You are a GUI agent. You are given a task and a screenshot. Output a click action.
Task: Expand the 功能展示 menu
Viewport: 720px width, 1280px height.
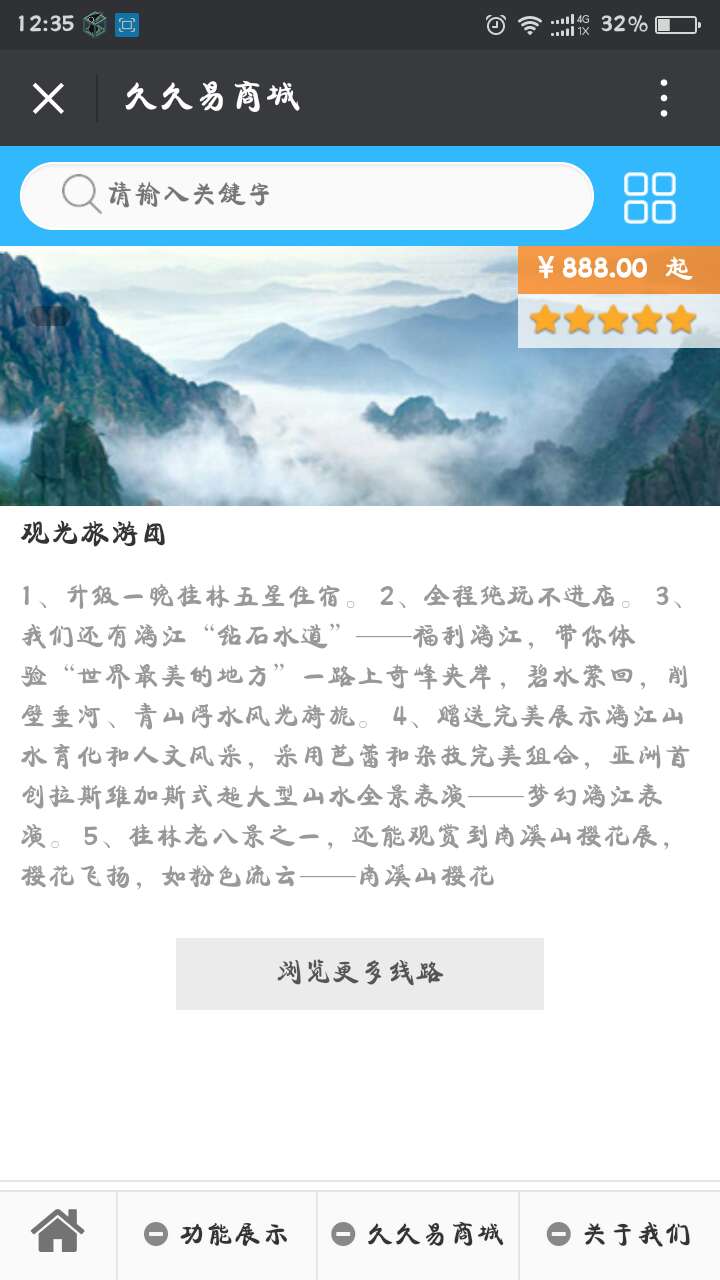[217, 1235]
